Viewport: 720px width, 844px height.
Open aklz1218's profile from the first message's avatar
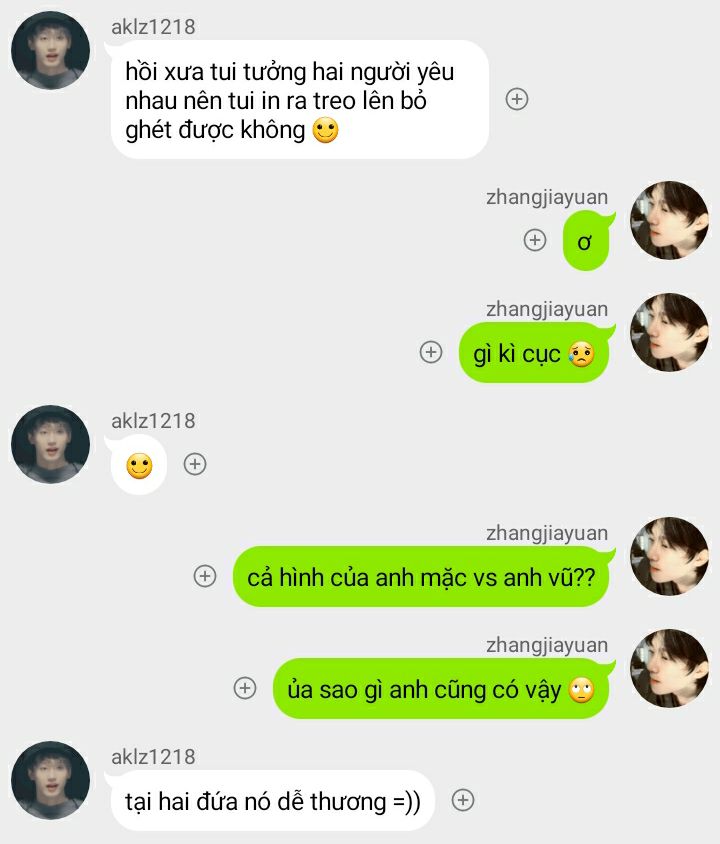(50, 51)
